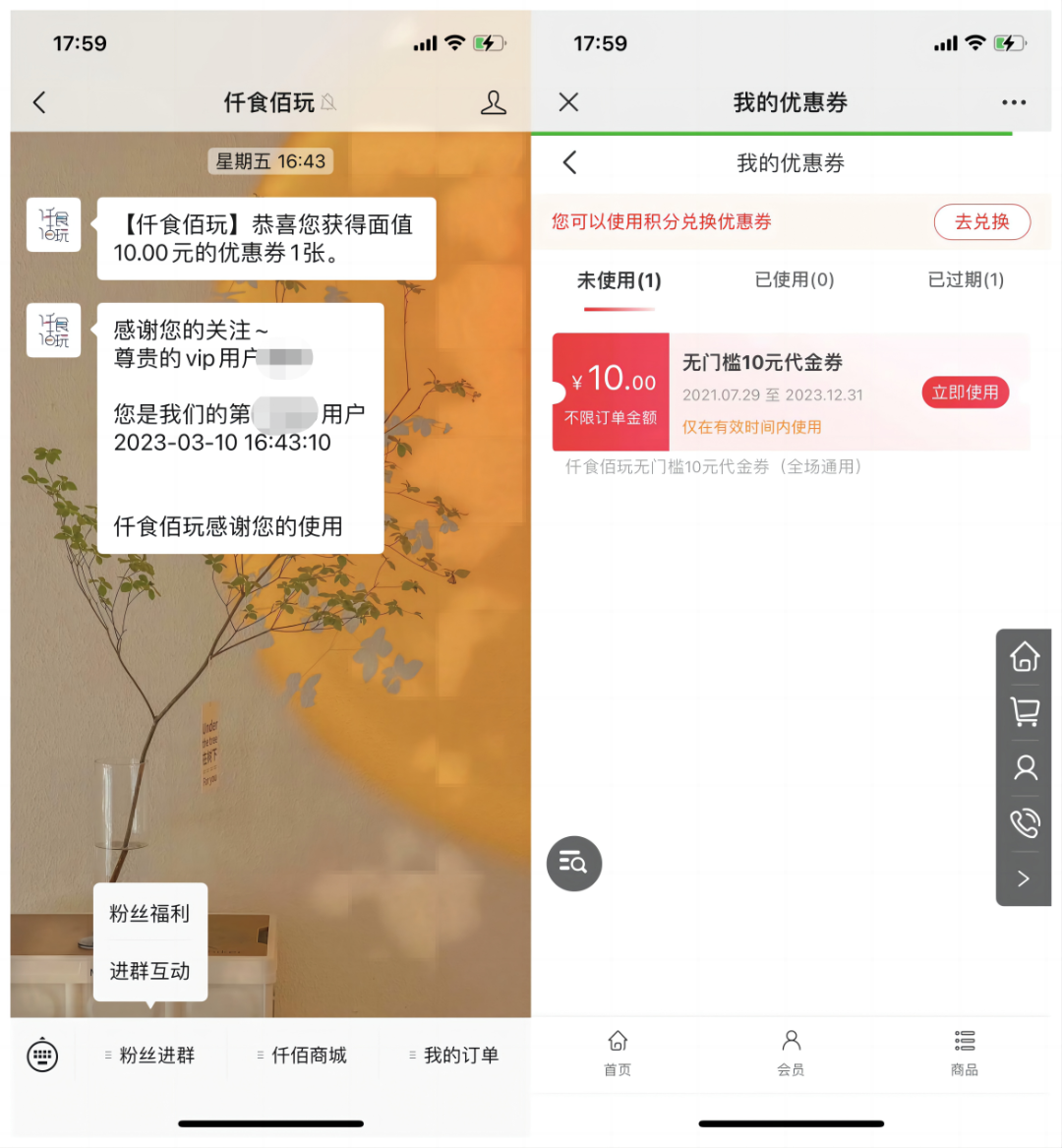Open the shopping cart in side toolbar
Screen dimensions: 1062x1148
[x=1025, y=711]
